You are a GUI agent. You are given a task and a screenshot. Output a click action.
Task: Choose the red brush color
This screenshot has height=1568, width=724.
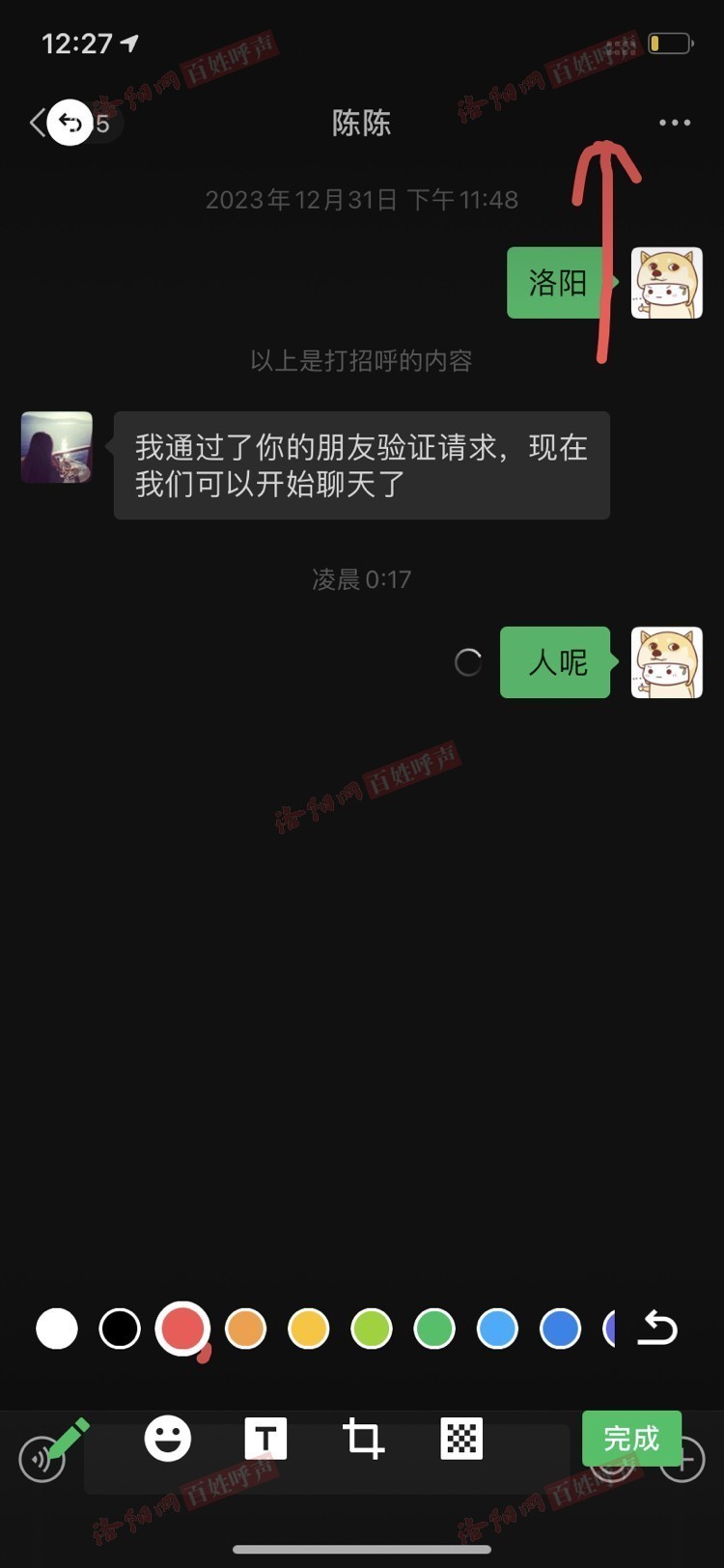click(x=182, y=1329)
